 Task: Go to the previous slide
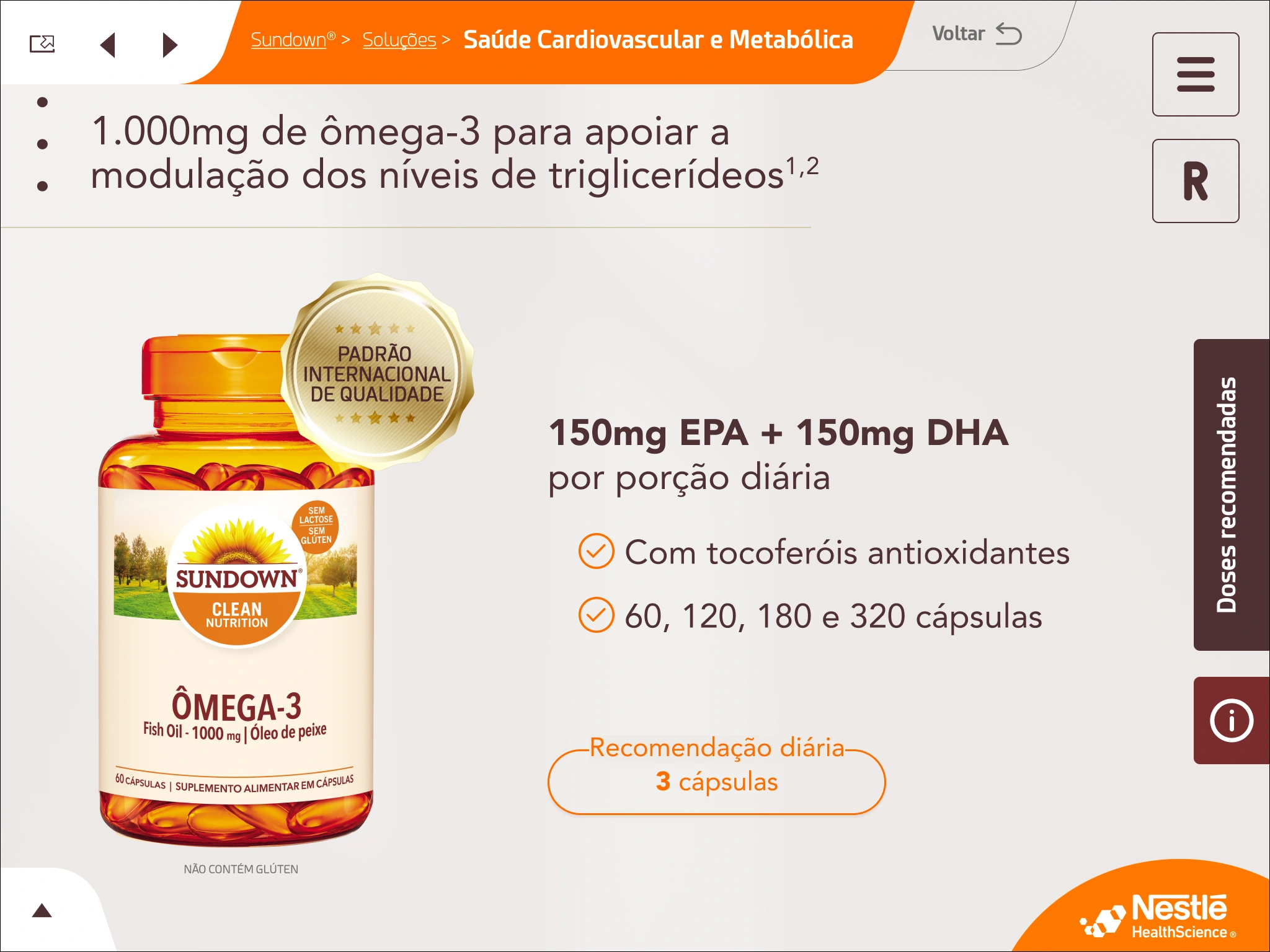point(108,45)
